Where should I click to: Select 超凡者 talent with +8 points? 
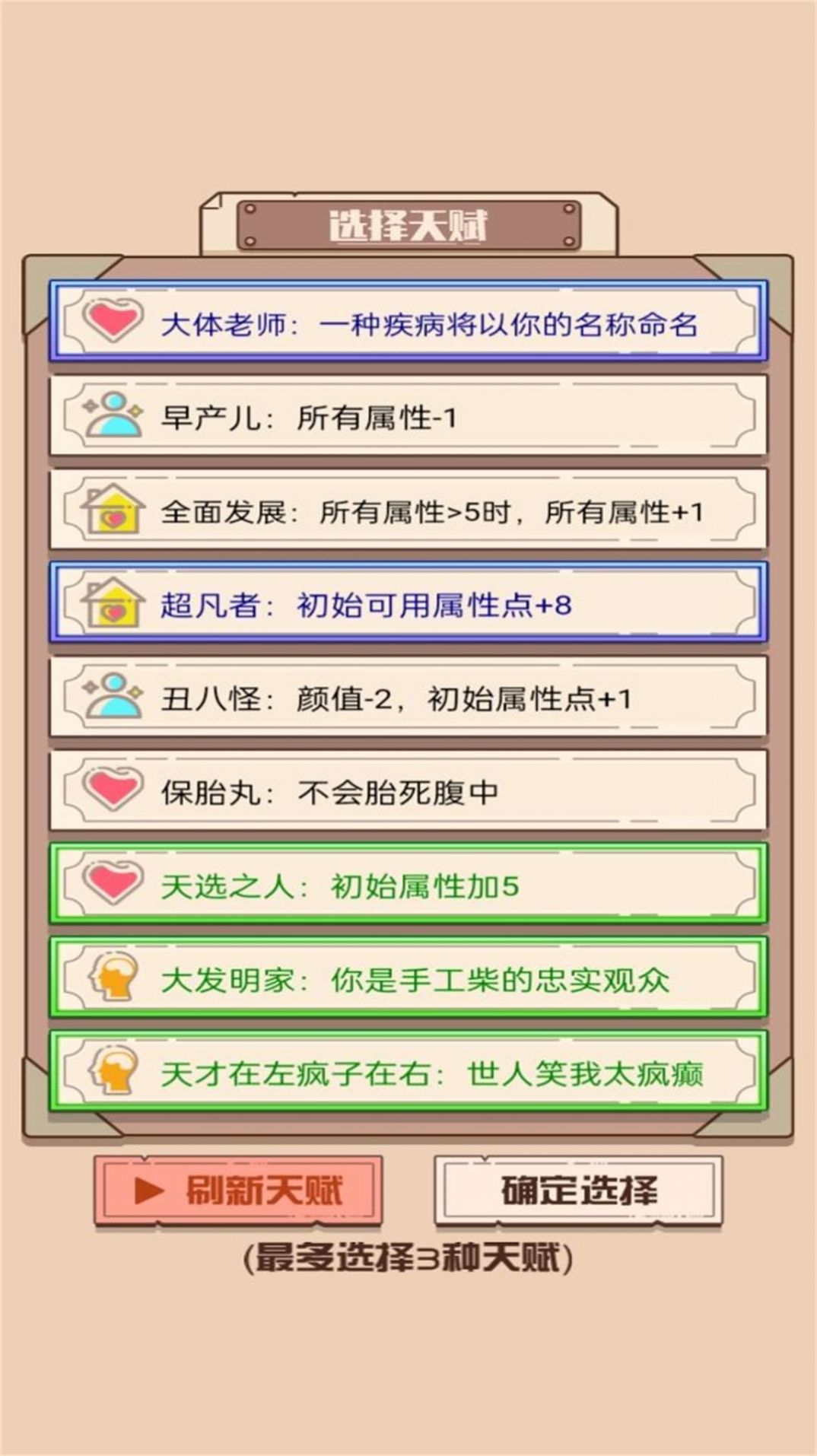pyautogui.click(x=408, y=604)
